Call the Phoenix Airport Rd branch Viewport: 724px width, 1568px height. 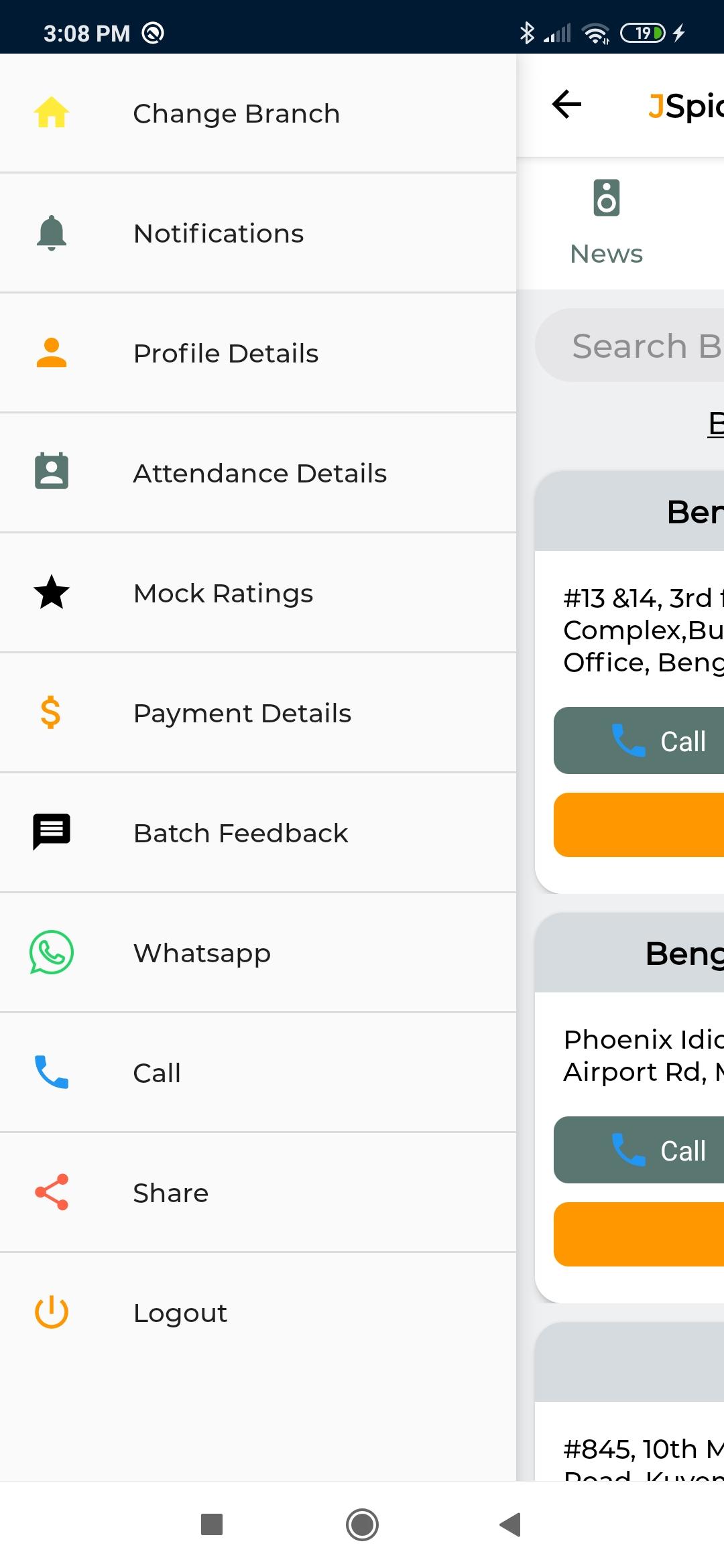coord(644,1150)
